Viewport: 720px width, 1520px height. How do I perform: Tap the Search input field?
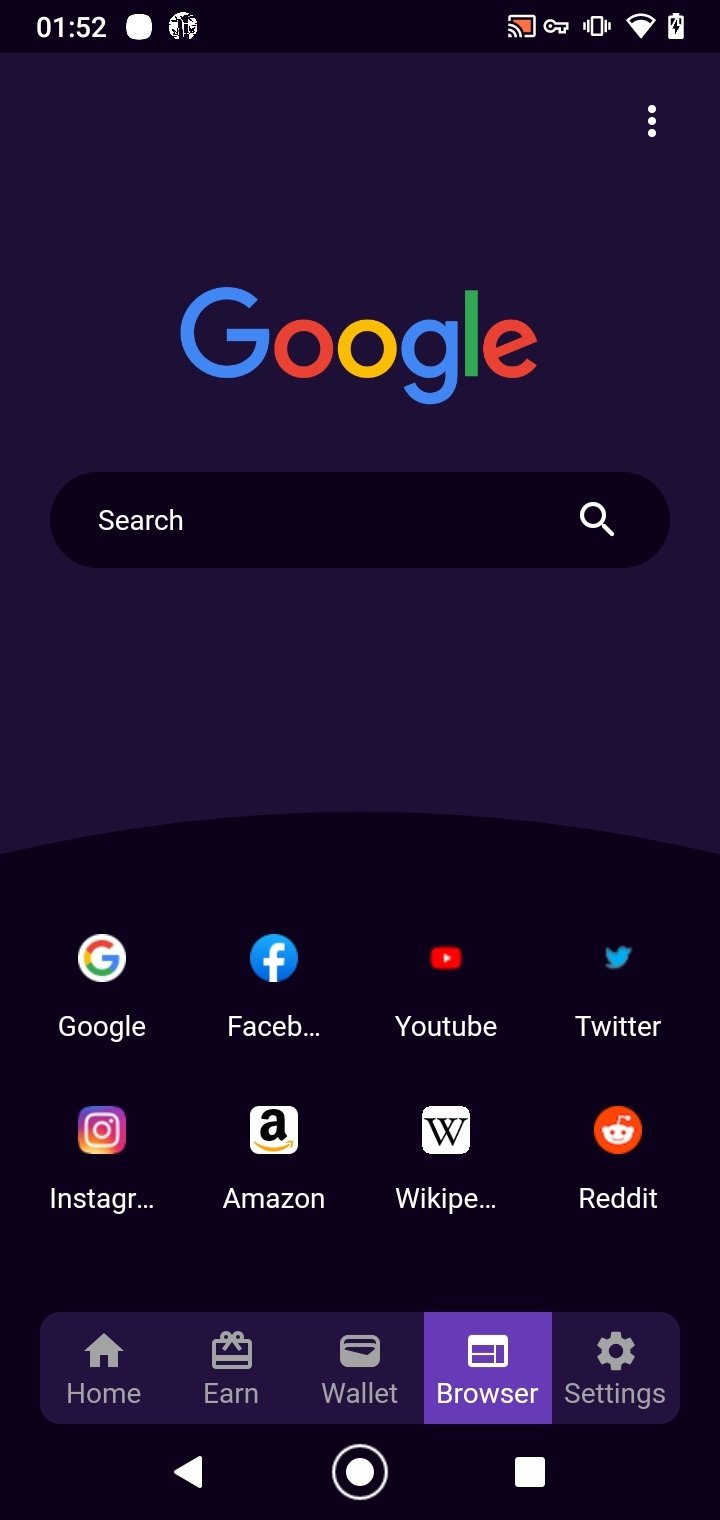[x=320, y=520]
